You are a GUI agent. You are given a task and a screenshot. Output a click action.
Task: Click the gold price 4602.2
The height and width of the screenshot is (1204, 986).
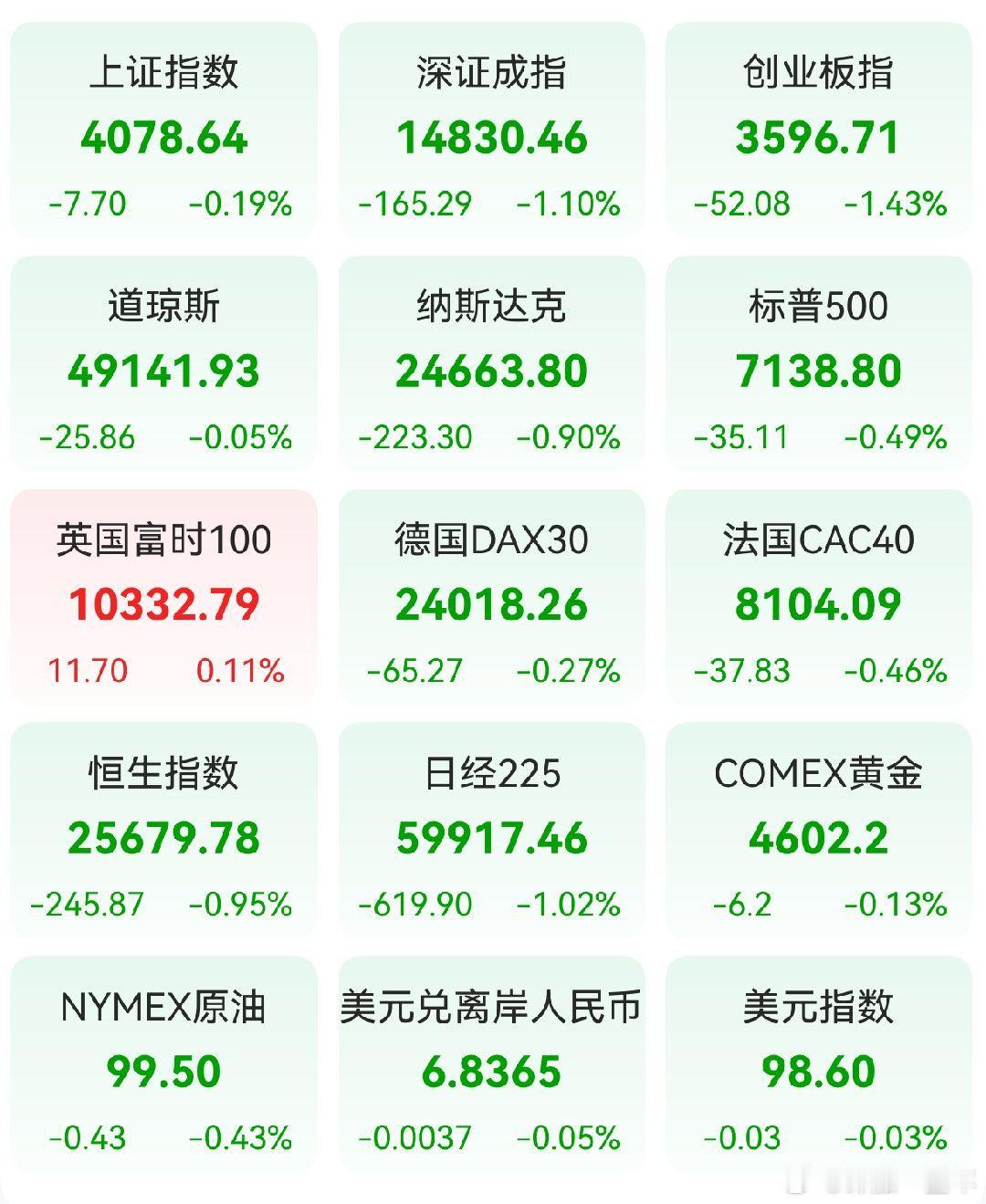point(818,838)
